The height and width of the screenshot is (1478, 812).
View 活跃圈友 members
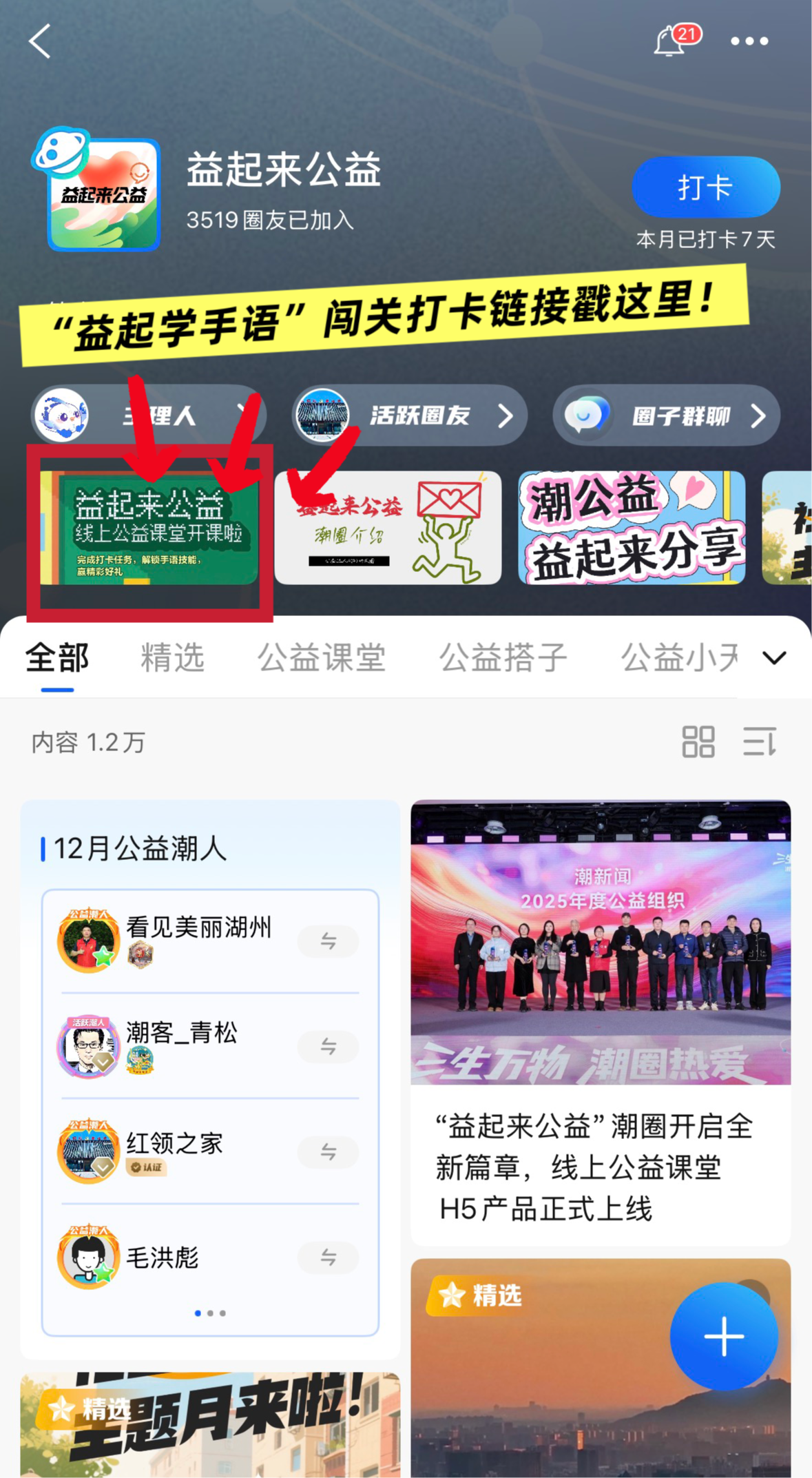[409, 415]
